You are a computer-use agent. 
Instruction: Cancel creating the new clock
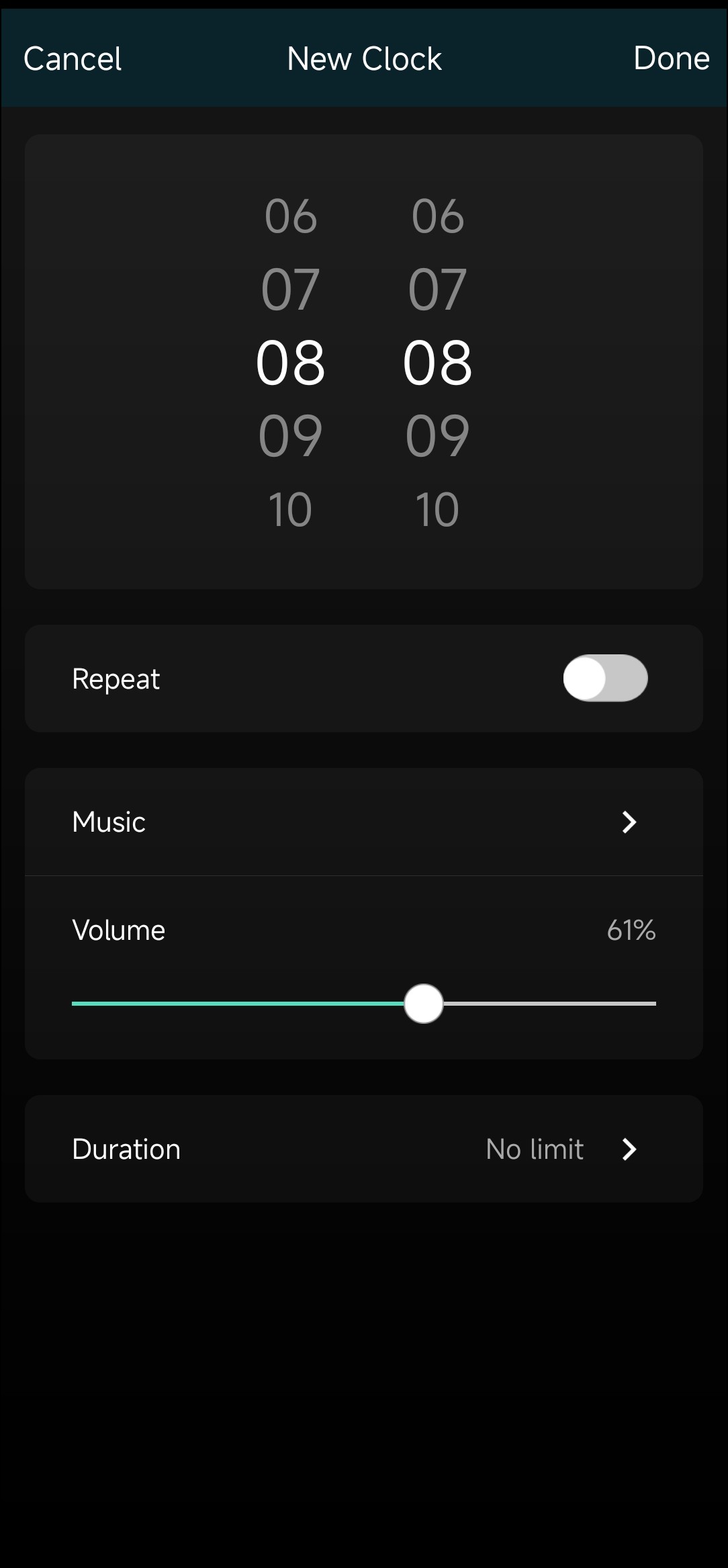(73, 59)
